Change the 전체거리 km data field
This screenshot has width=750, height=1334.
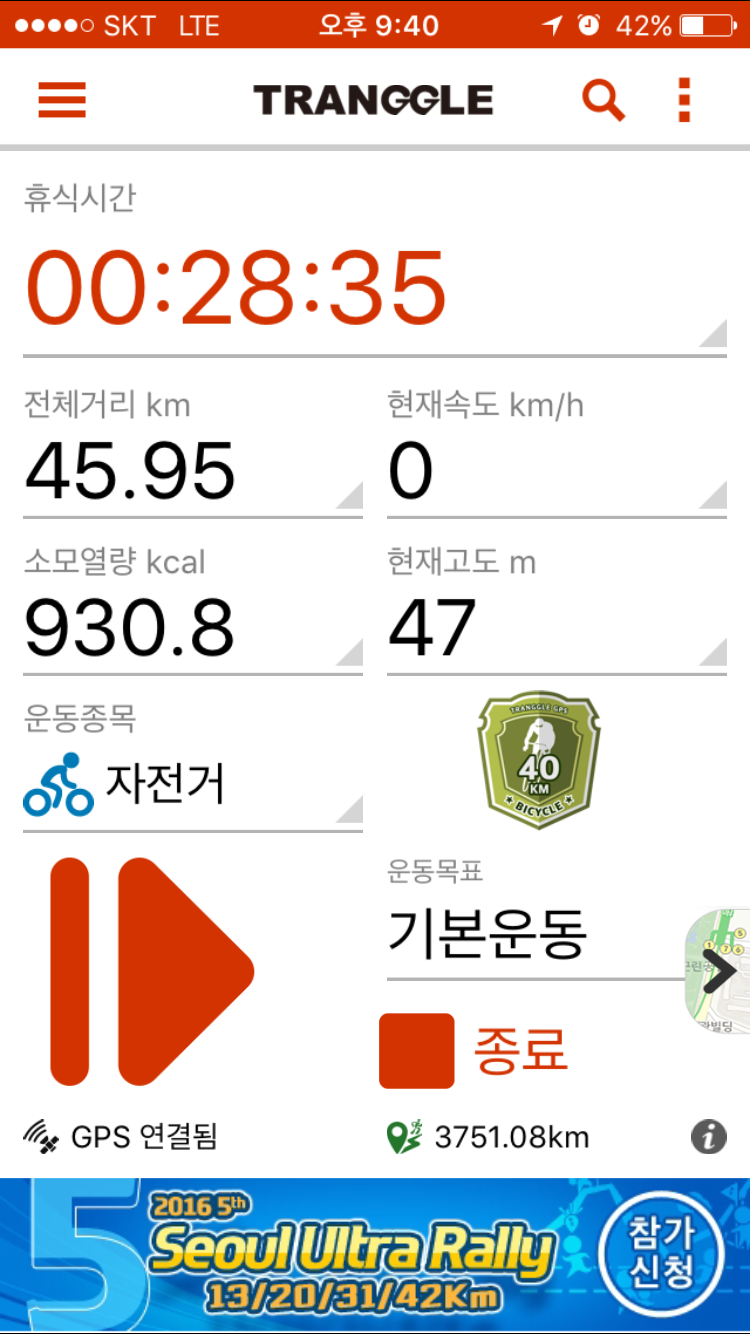(x=192, y=470)
